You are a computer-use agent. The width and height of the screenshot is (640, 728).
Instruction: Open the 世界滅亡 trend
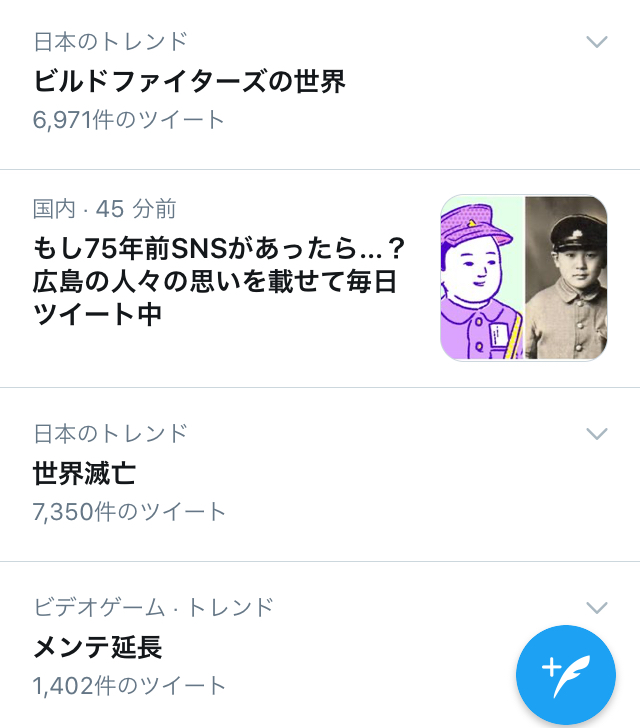pyautogui.click(x=84, y=473)
